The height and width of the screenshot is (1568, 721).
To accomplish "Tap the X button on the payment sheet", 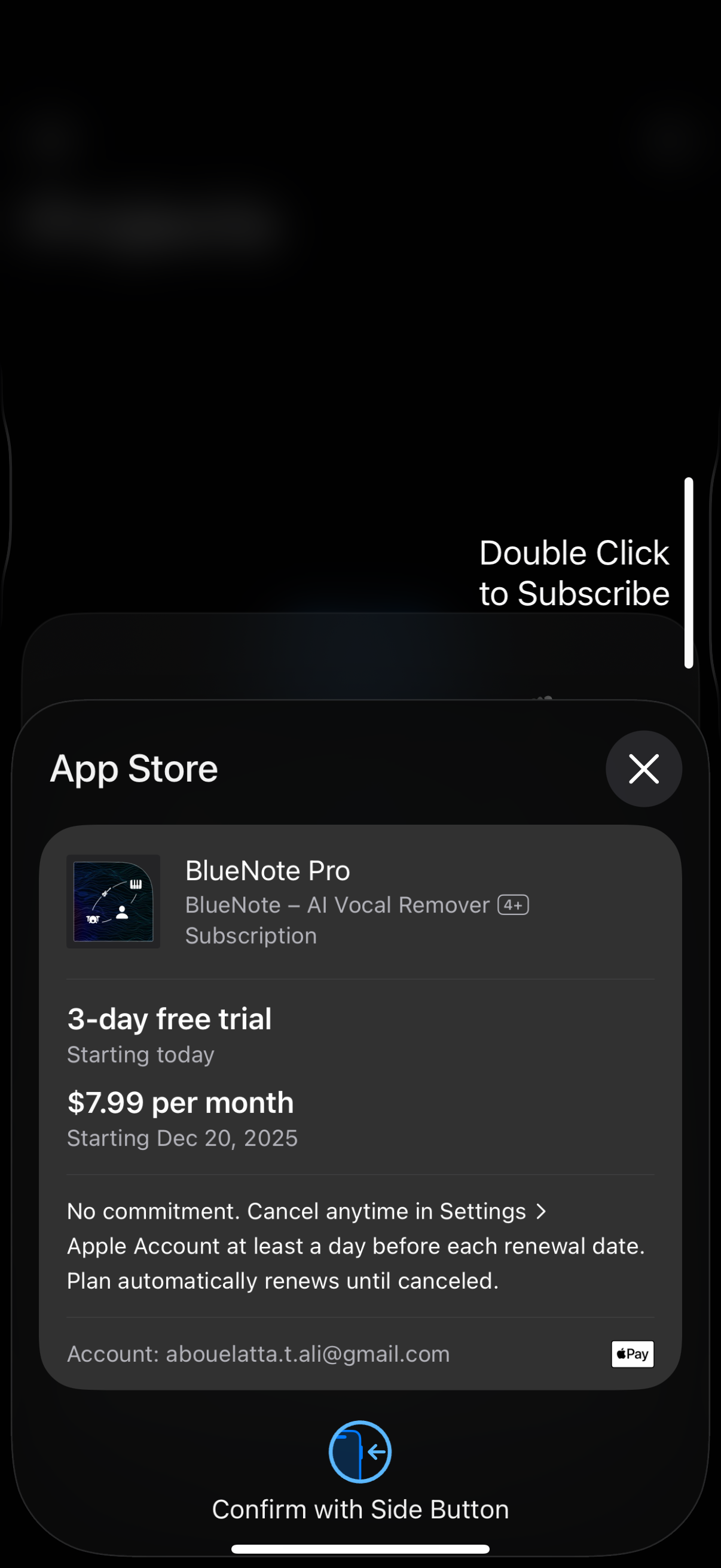I will pyautogui.click(x=643, y=768).
